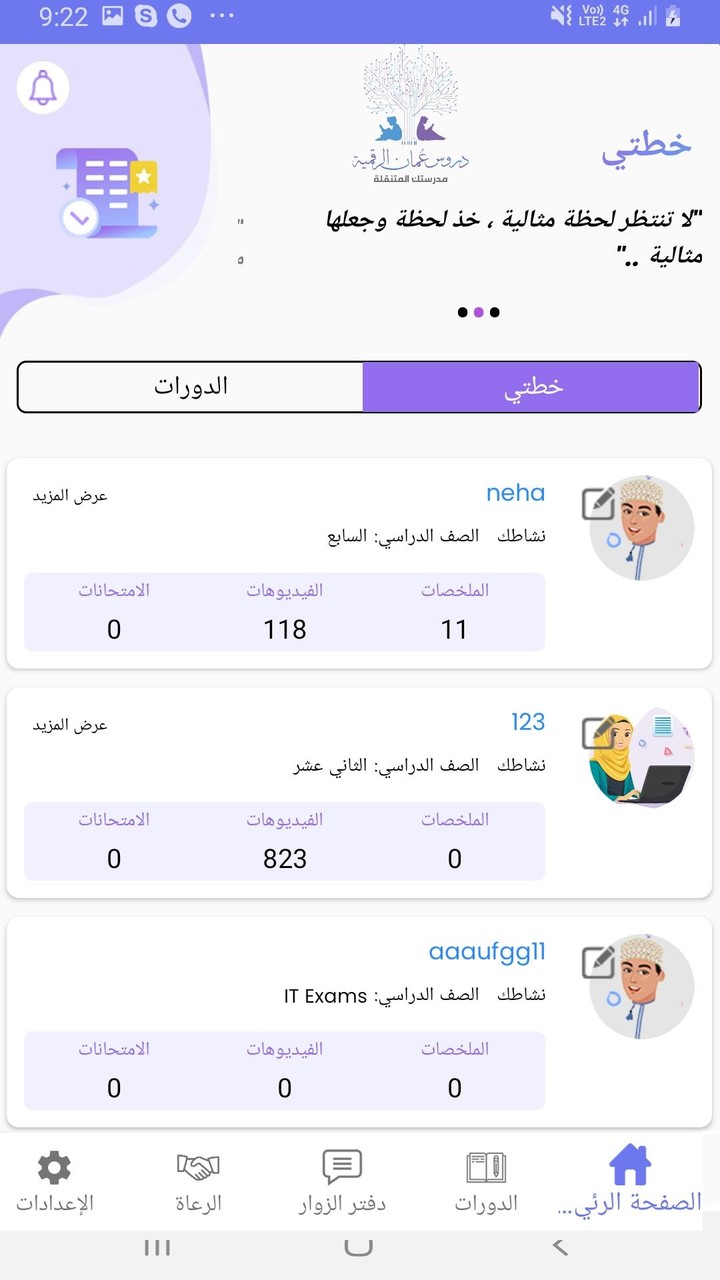Select the خطتي tab
The height and width of the screenshot is (1280, 720).
(x=532, y=385)
